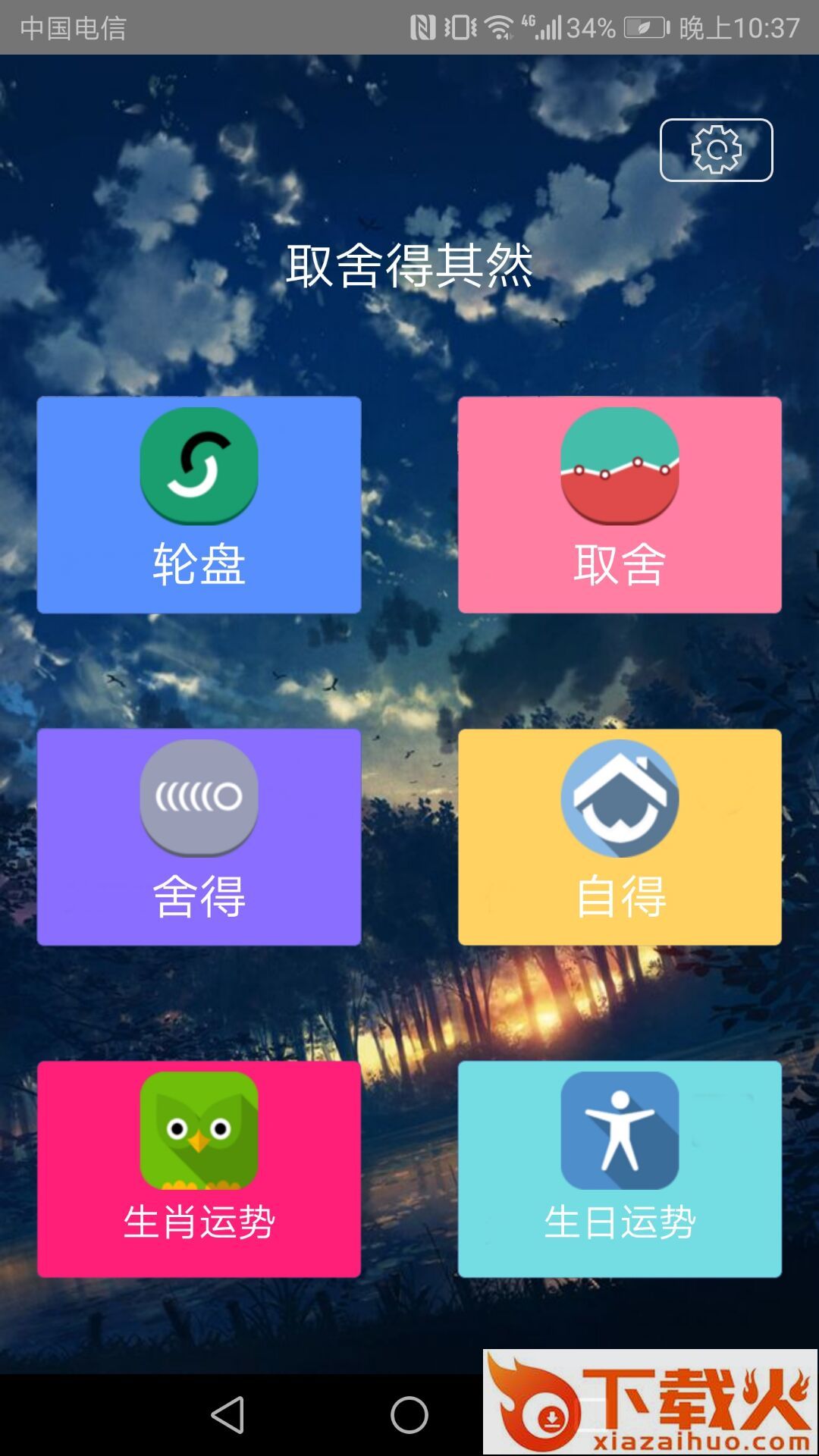
Task: Tap the xiazaihuo.com watermark link
Action: 690,1437
